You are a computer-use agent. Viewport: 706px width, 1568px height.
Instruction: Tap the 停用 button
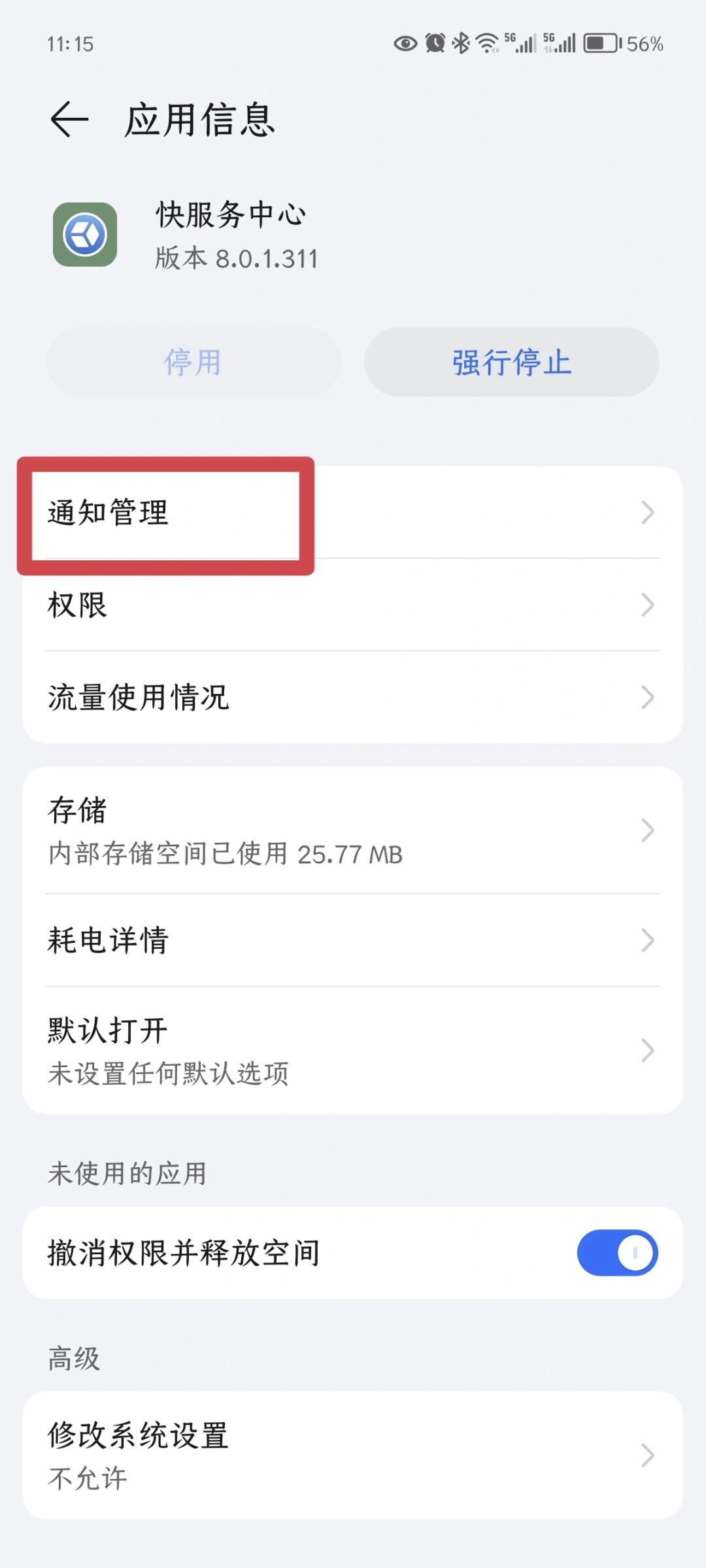click(193, 362)
